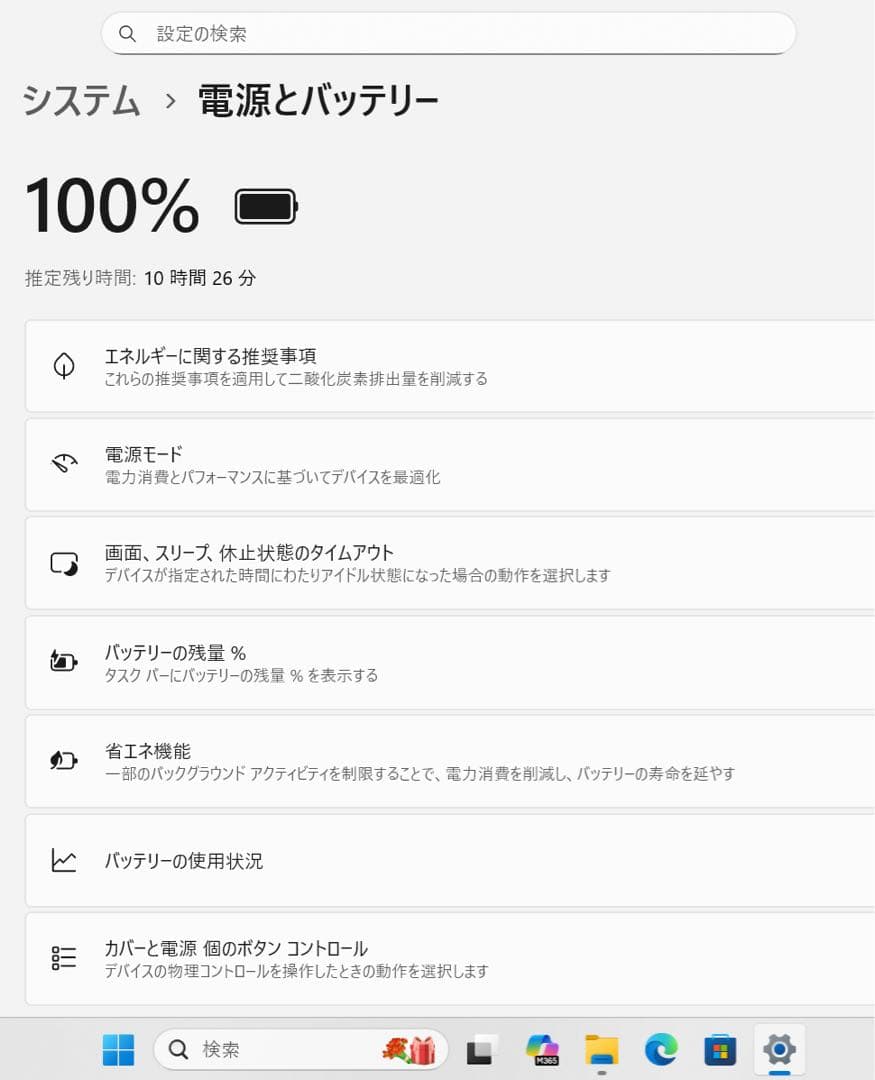Open Microsoft Edge from the taskbar
The height and width of the screenshot is (1080, 875).
[x=660, y=1050]
